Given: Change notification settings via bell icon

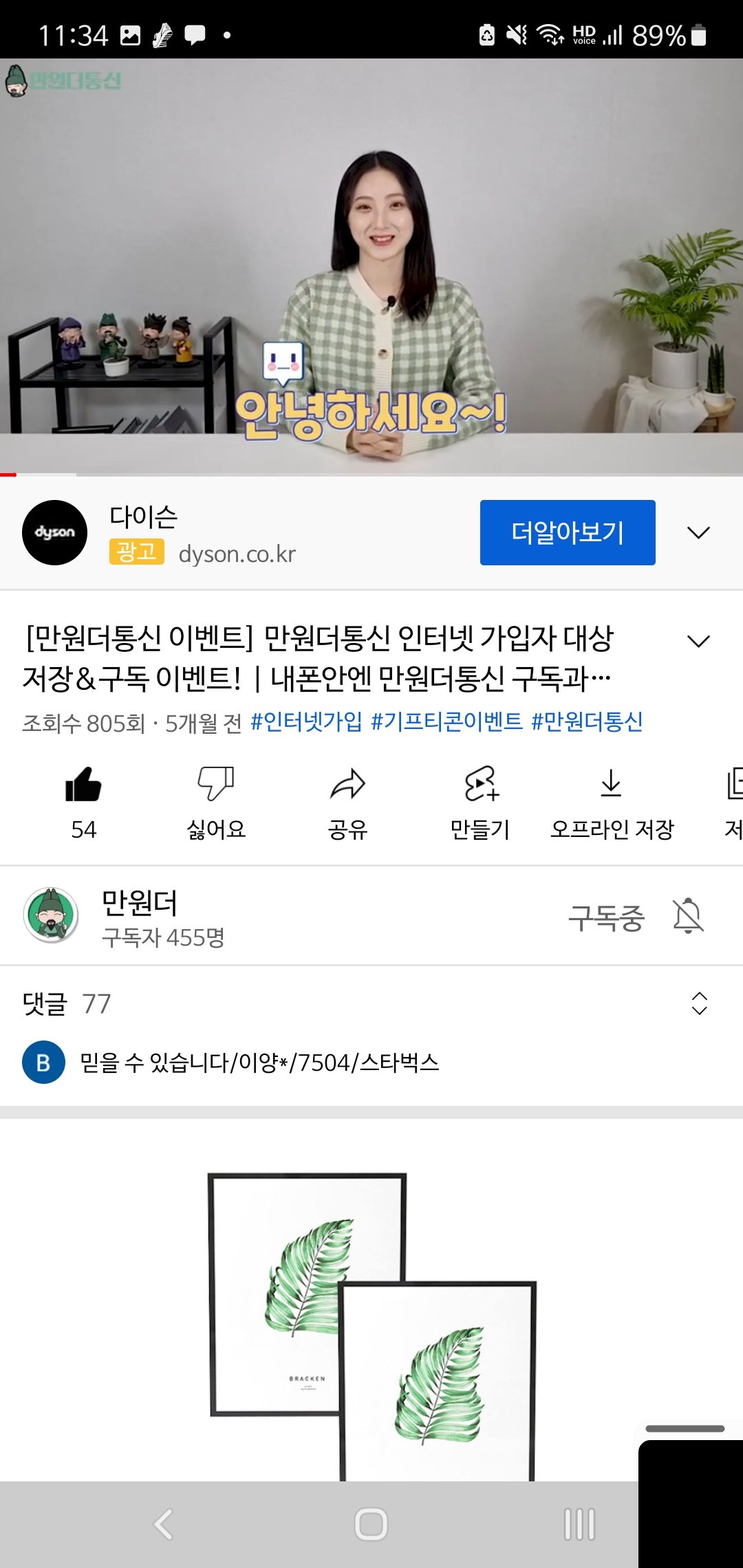Looking at the screenshot, I should pos(688,916).
